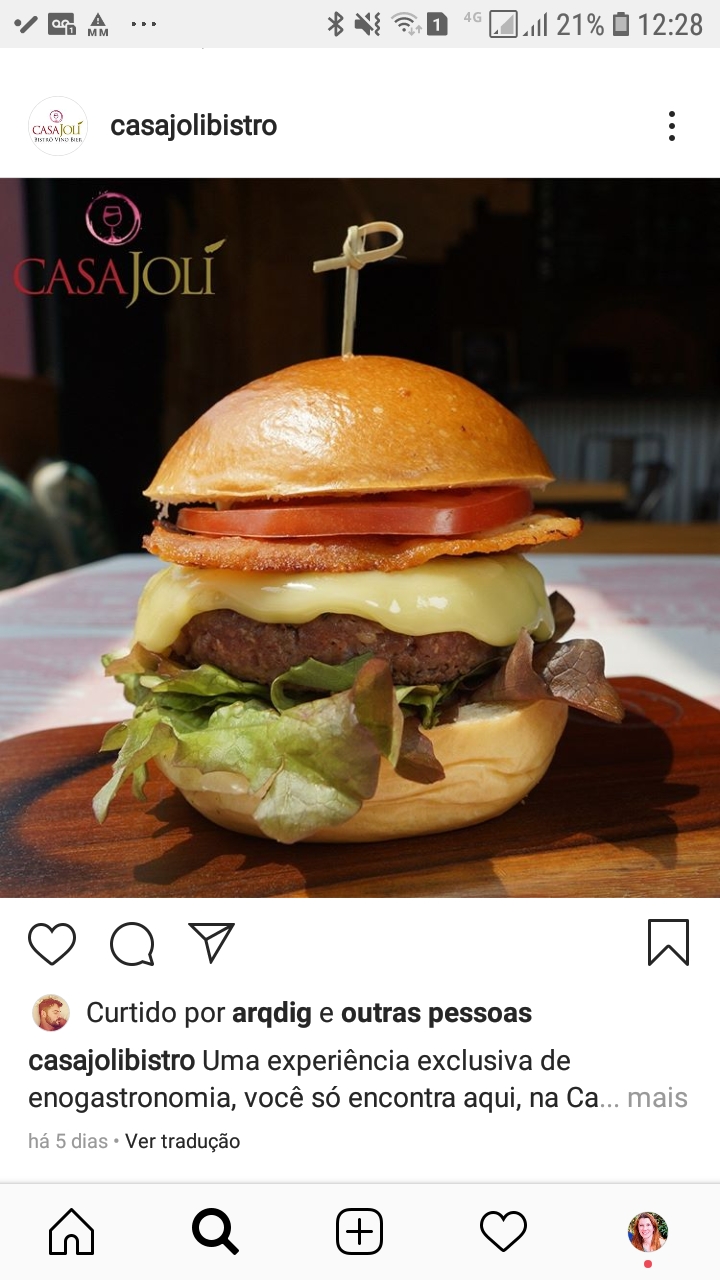Image resolution: width=720 pixels, height=1280 pixels.
Task: View outras pessoas who liked the post
Action: 436,1013
